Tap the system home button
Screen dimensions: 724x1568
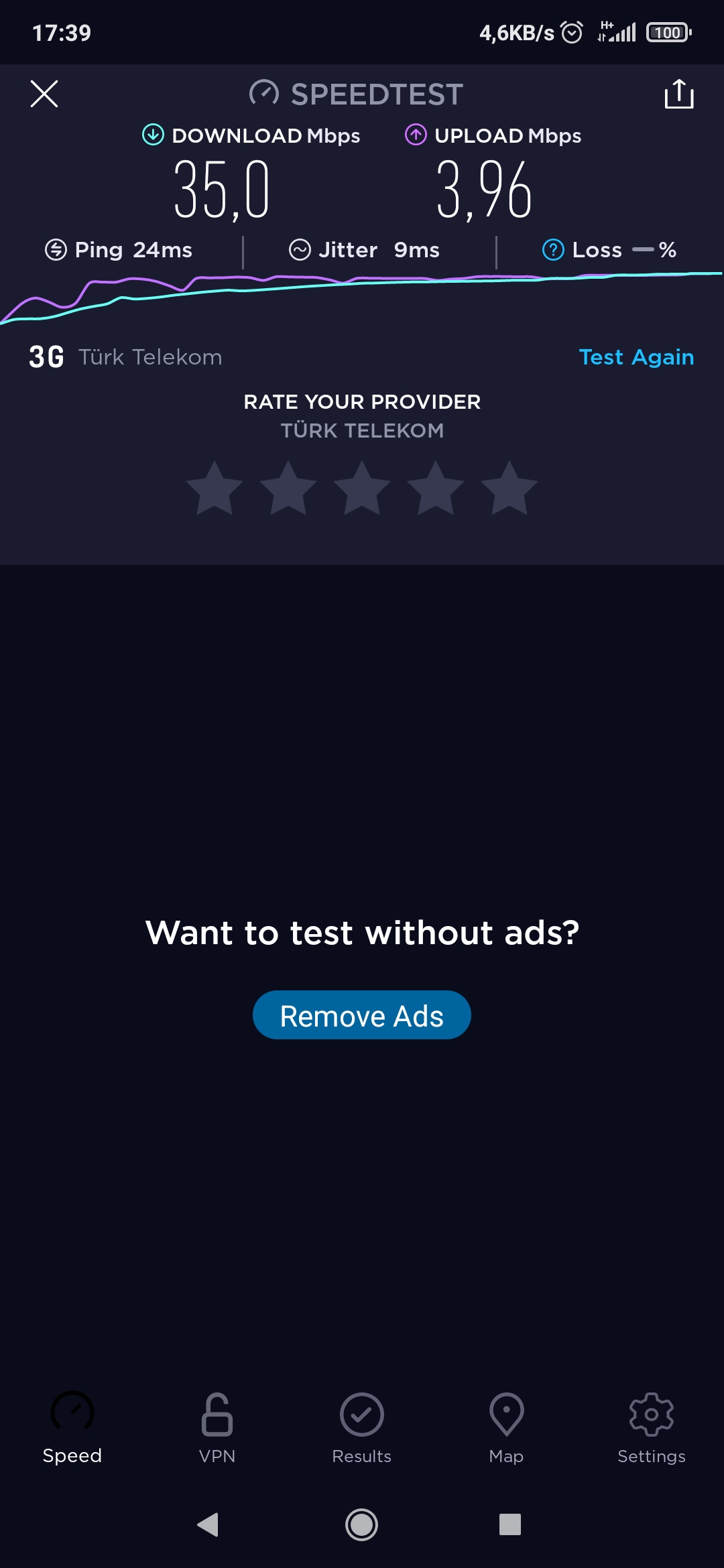click(362, 1524)
